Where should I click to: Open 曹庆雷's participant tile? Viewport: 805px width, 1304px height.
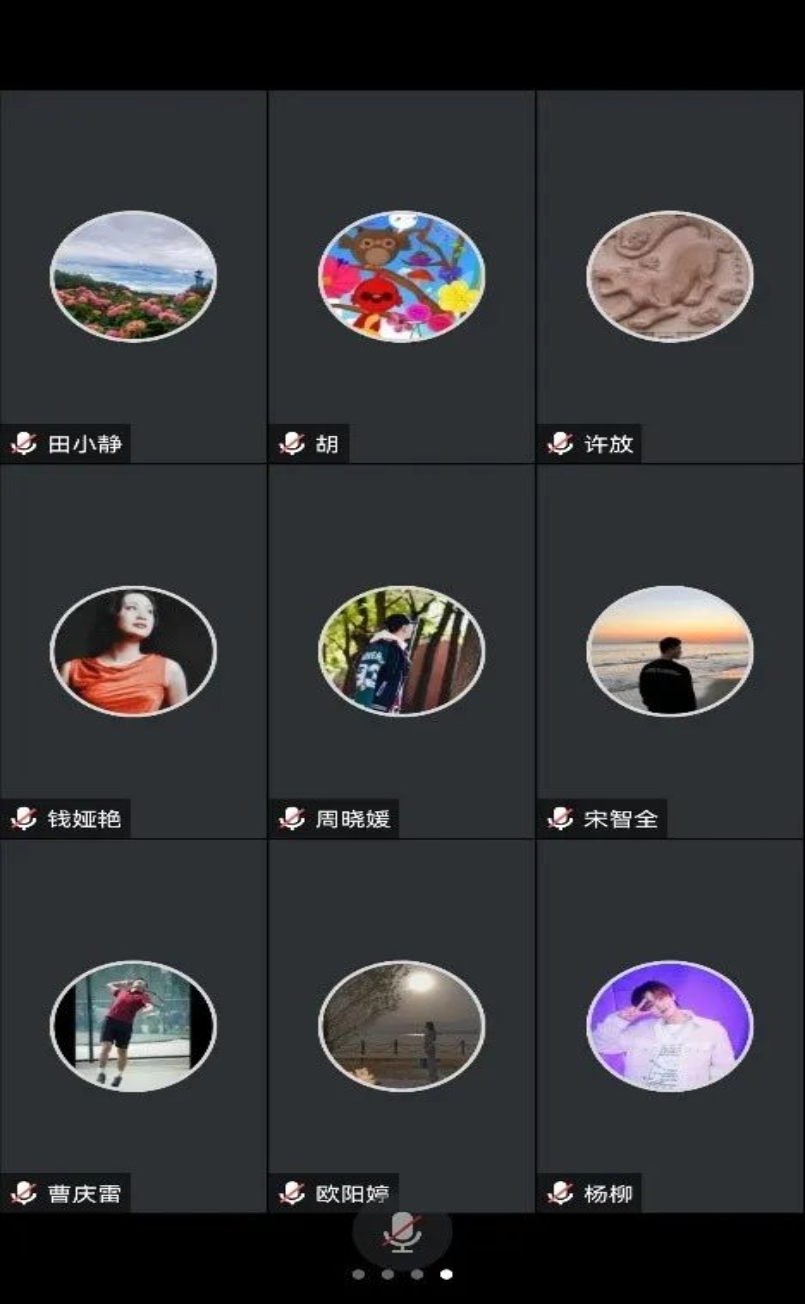click(x=133, y=1026)
